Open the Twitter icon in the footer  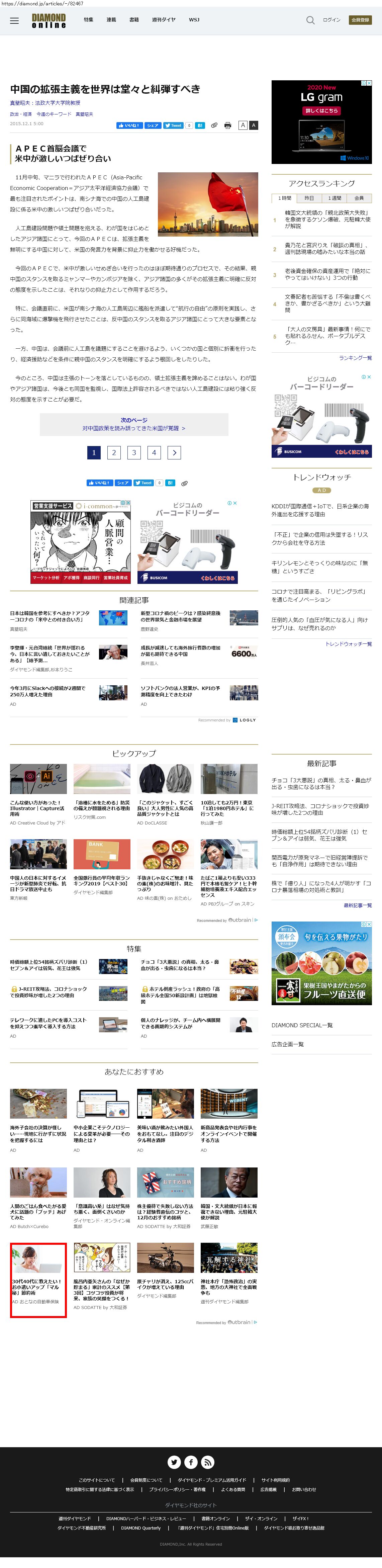[x=175, y=1462]
